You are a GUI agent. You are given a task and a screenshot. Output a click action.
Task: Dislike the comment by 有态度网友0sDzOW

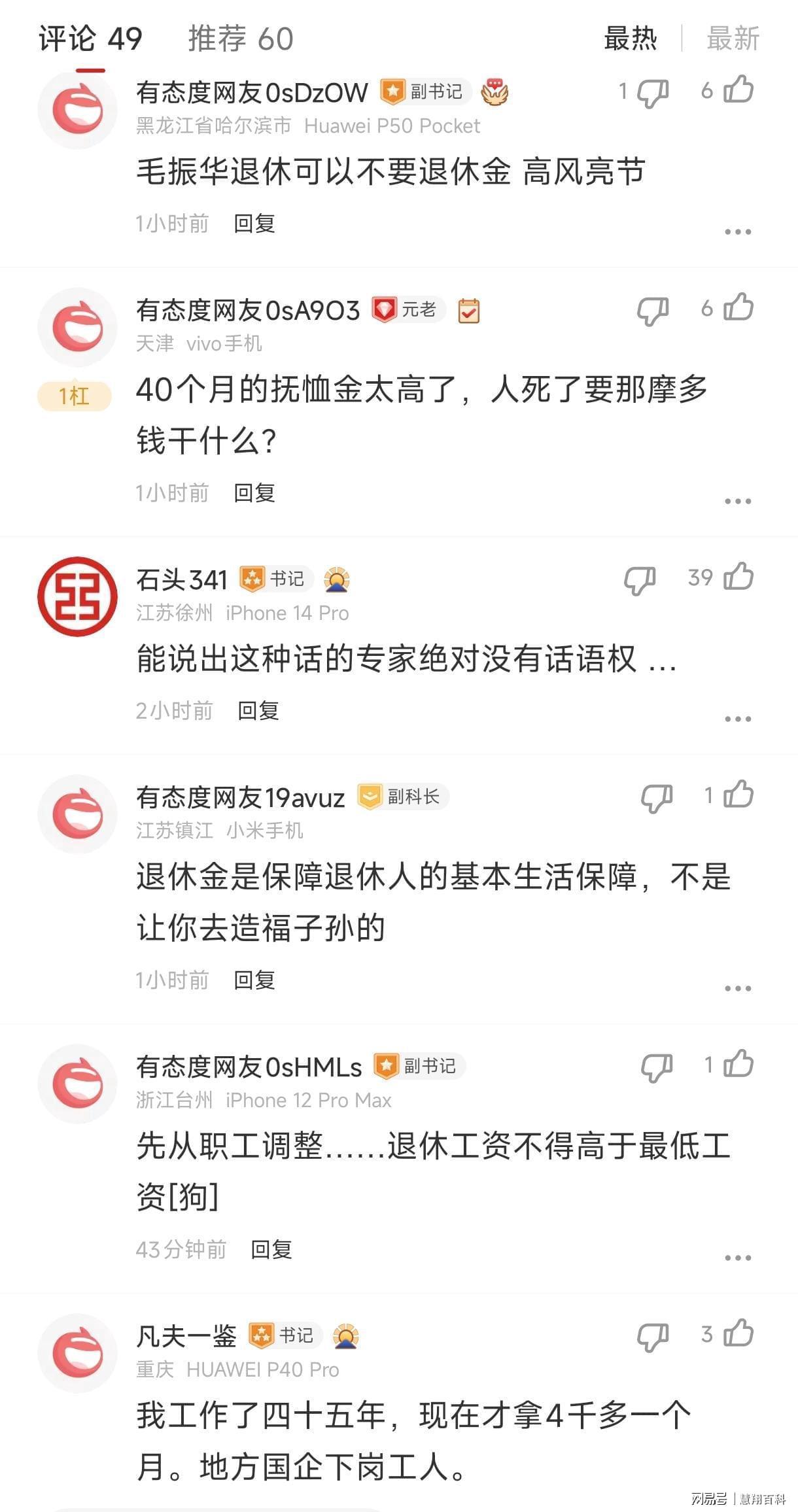point(652,93)
